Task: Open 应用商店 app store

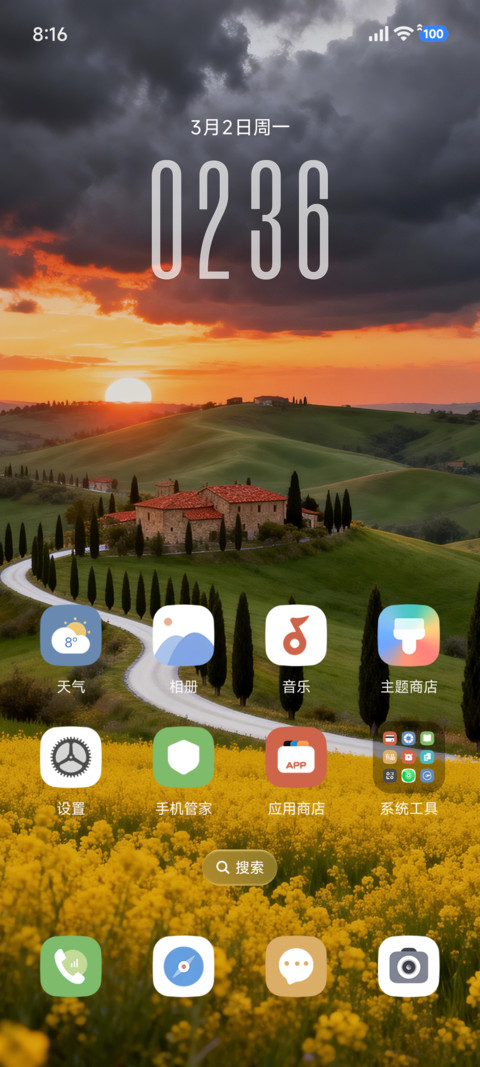Action: coord(296,757)
